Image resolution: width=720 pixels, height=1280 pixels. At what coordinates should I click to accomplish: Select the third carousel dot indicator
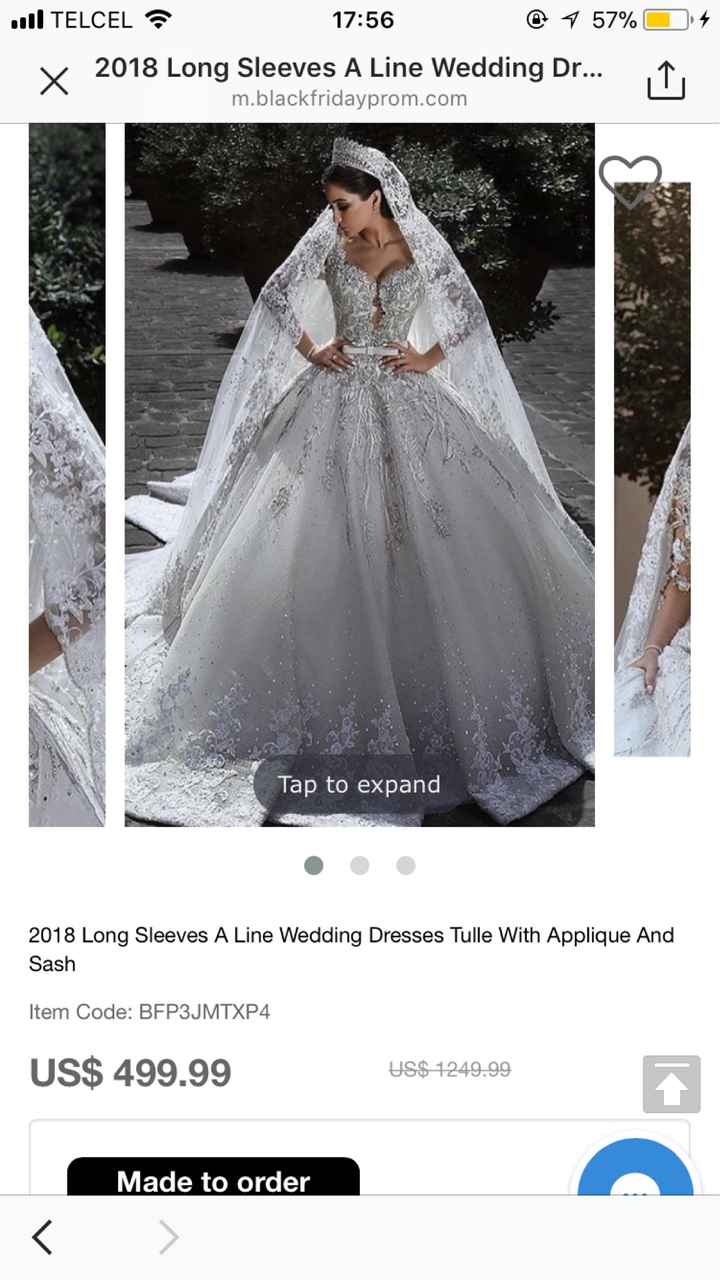coord(405,865)
